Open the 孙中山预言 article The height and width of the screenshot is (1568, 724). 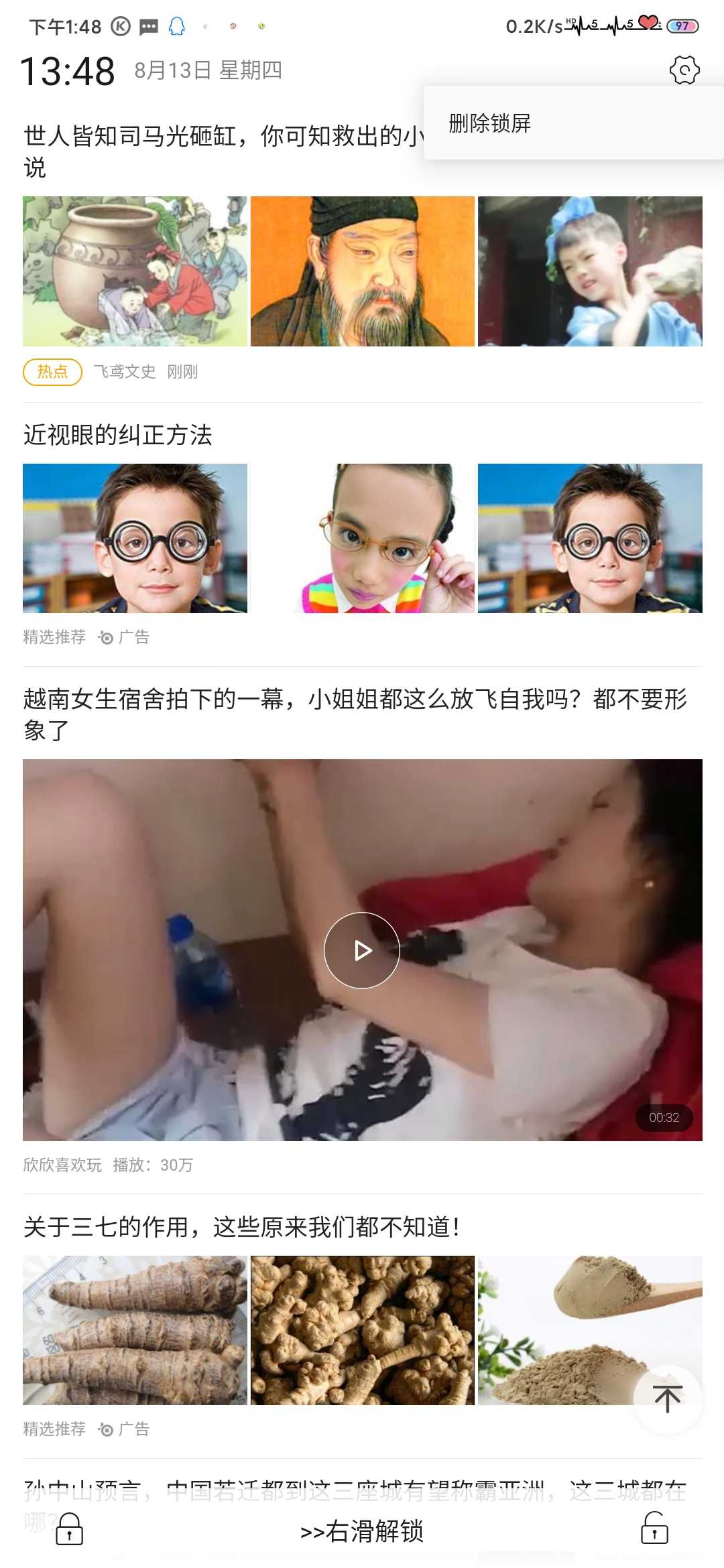tap(355, 1492)
